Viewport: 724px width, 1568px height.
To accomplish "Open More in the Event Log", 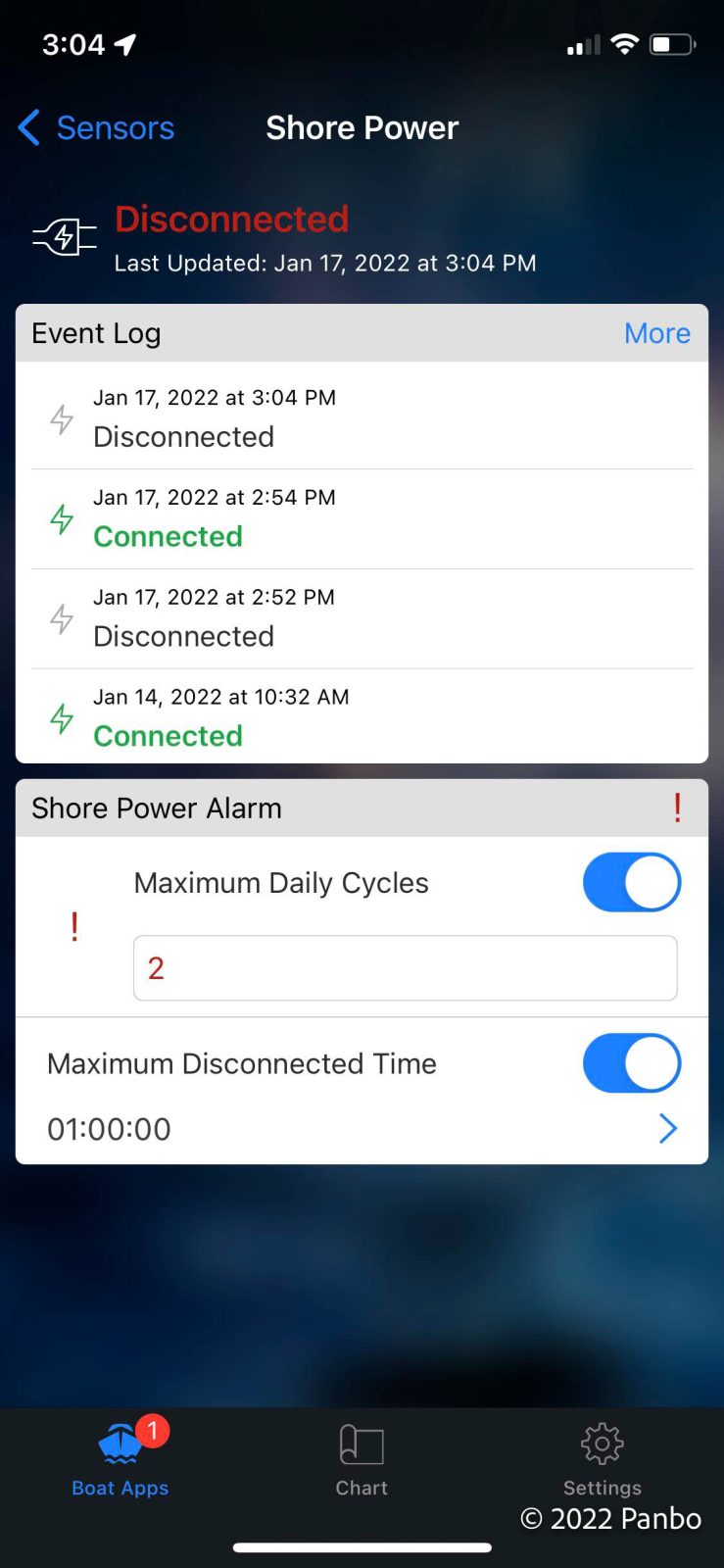I will 656,333.
